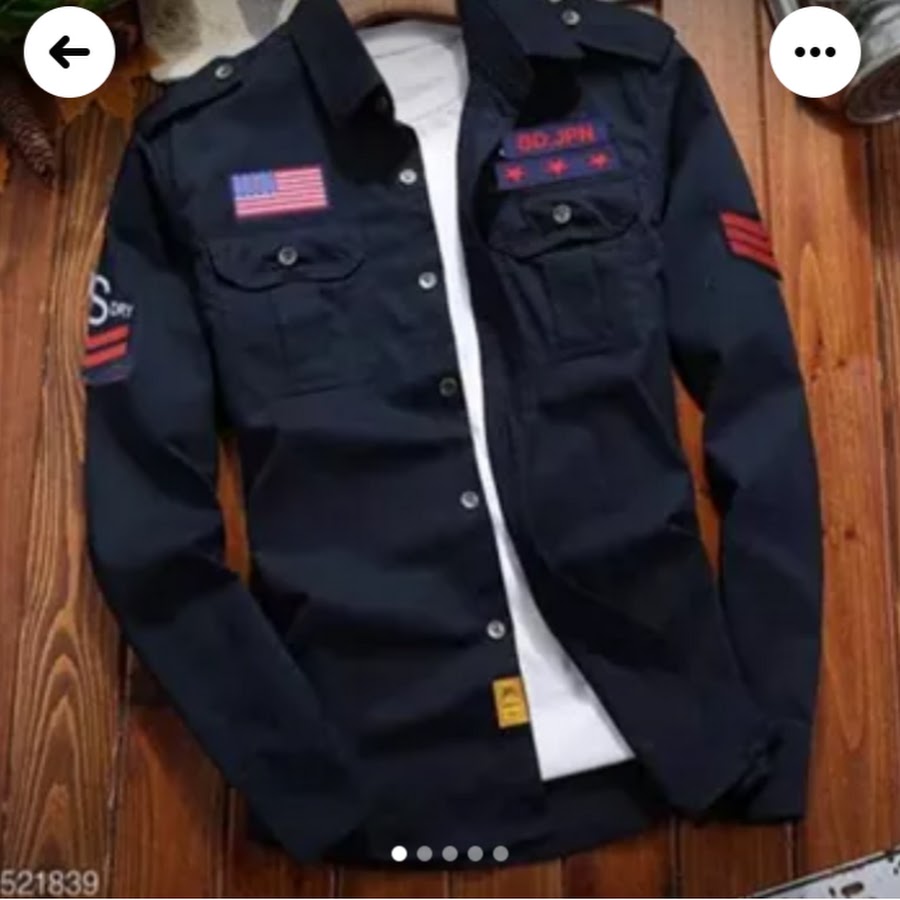900x900 pixels.
Task: Open the navy shirt product image
Action: click(450, 450)
